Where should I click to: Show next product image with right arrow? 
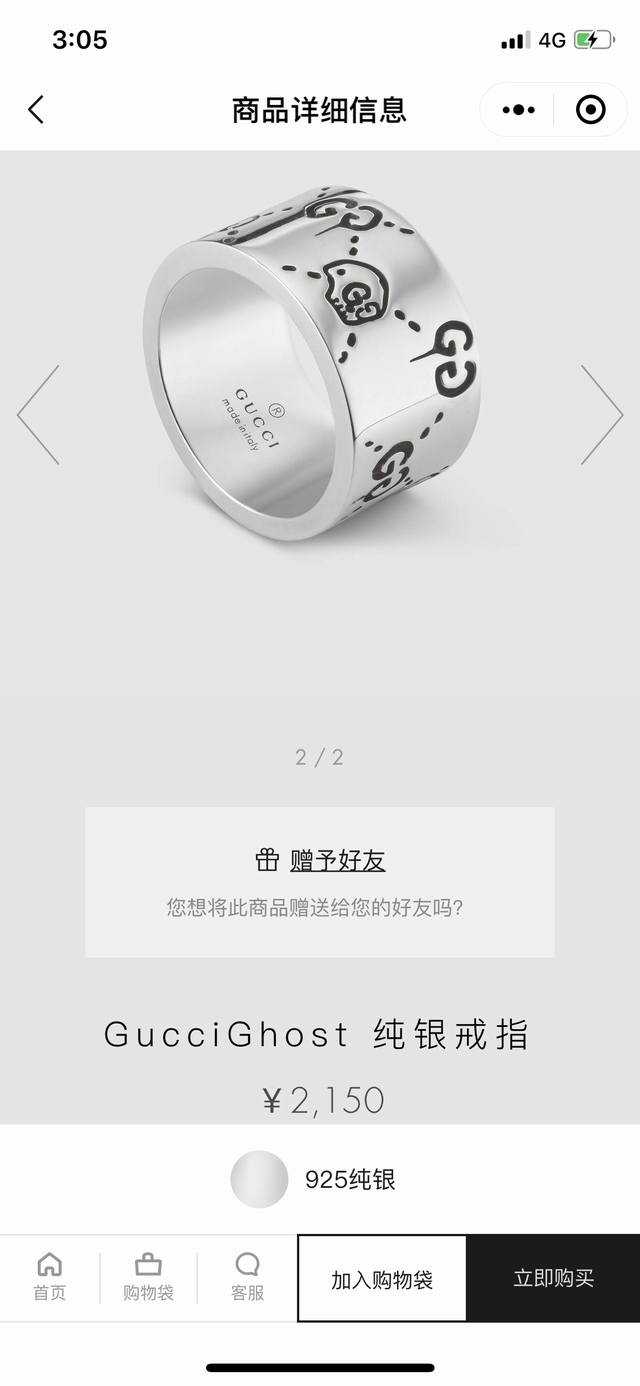click(x=602, y=415)
